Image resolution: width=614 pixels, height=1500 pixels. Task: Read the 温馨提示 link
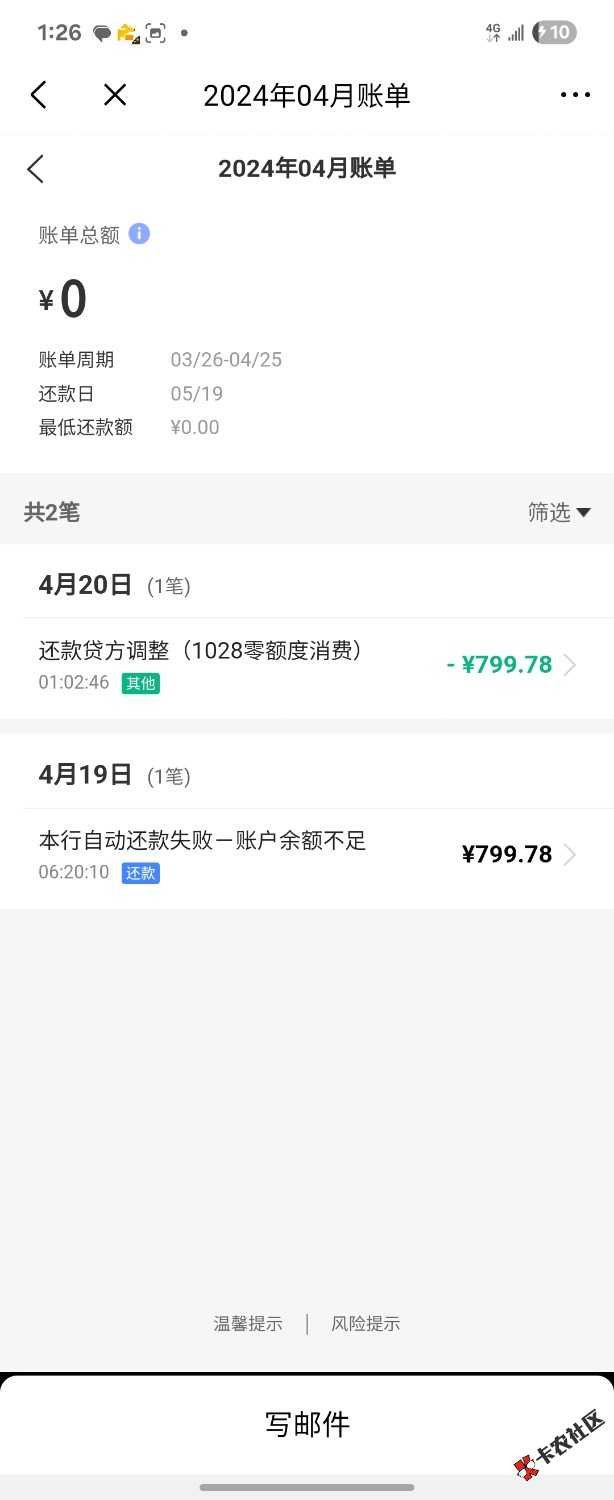(248, 1323)
